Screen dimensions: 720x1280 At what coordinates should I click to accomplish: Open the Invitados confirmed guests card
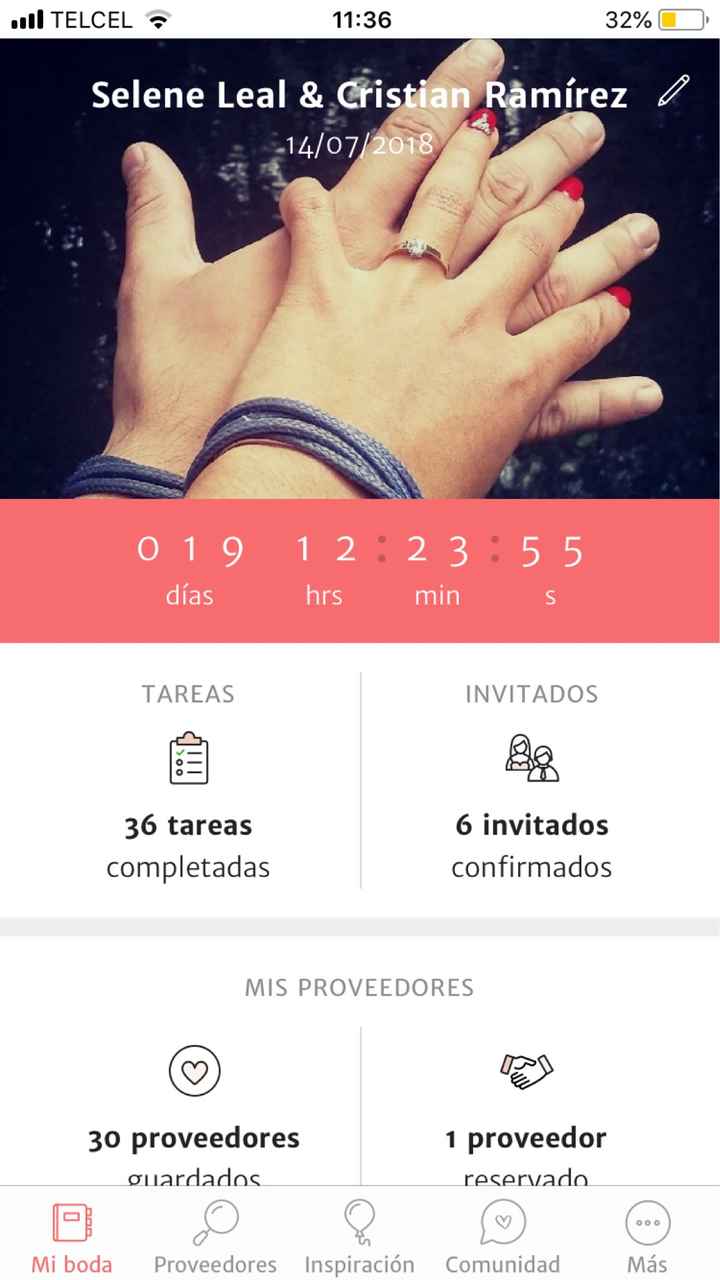click(531, 780)
